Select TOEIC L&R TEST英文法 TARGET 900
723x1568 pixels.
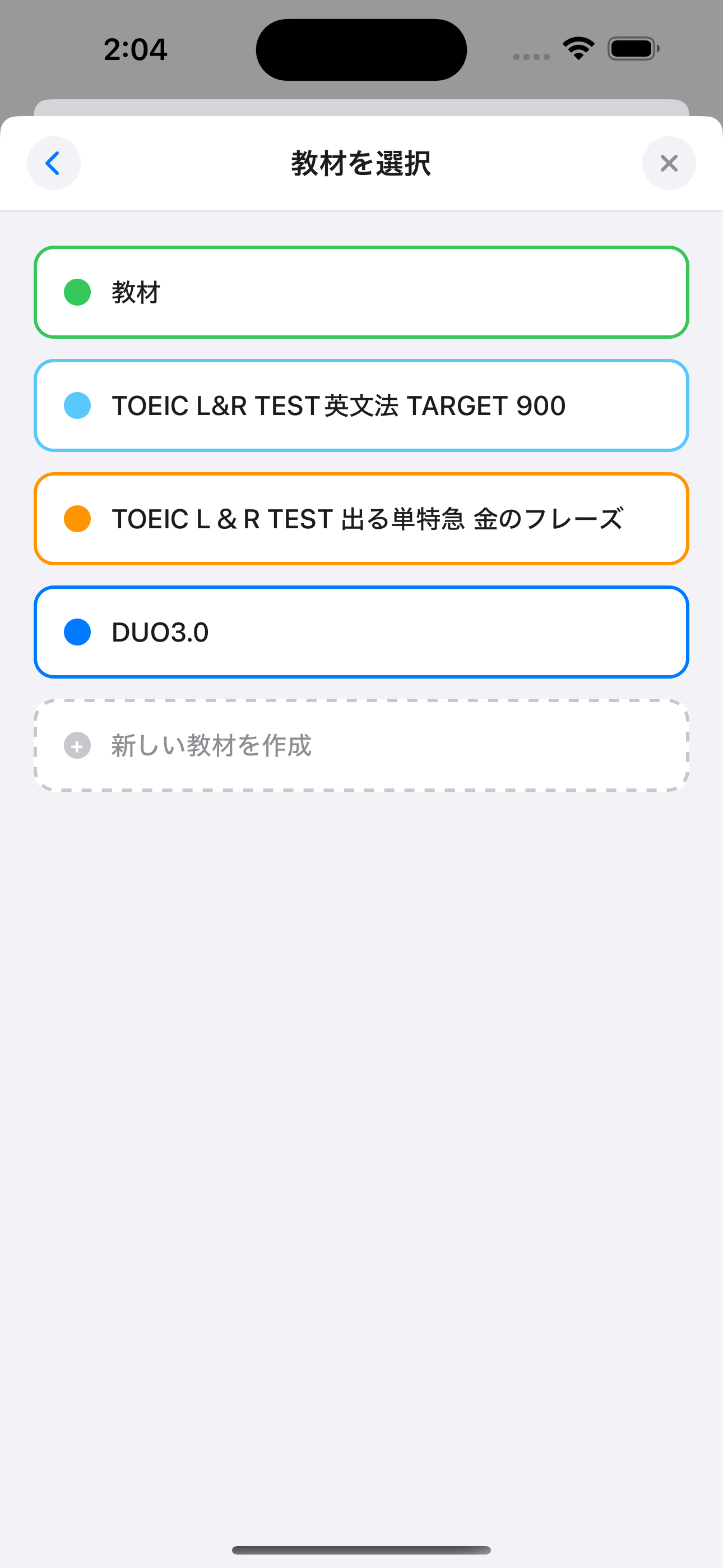point(361,405)
